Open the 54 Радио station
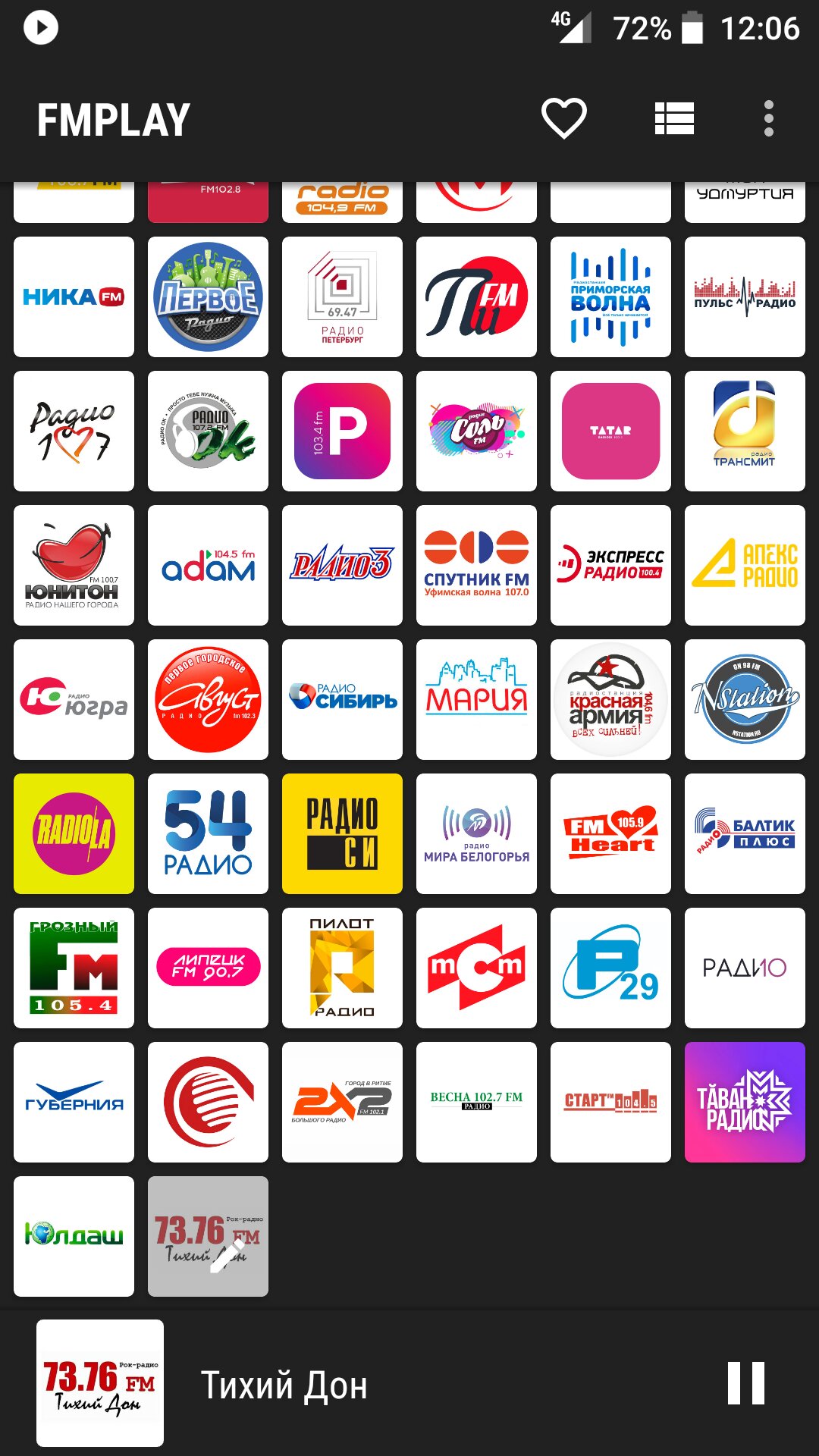The height and width of the screenshot is (1456, 819). 208,833
